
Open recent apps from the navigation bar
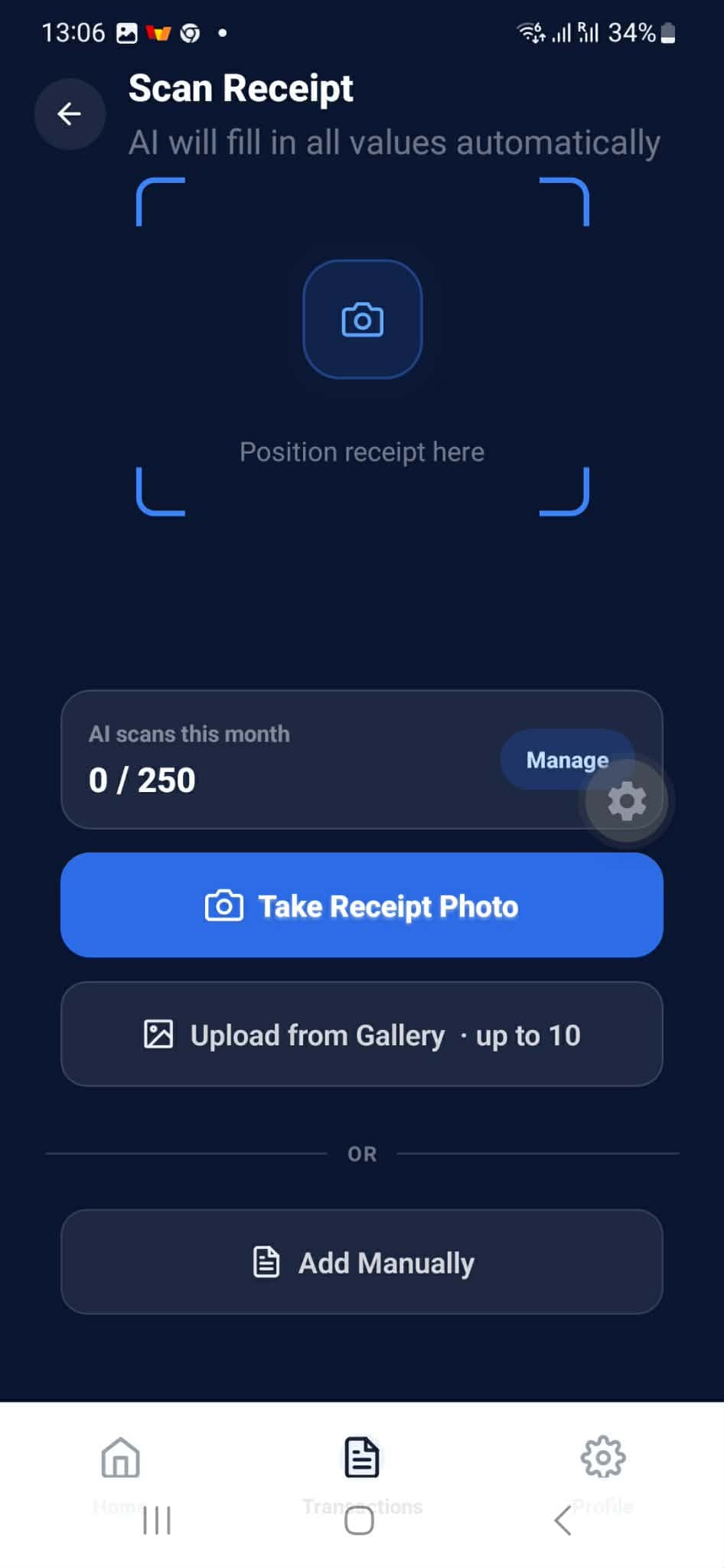click(157, 1521)
